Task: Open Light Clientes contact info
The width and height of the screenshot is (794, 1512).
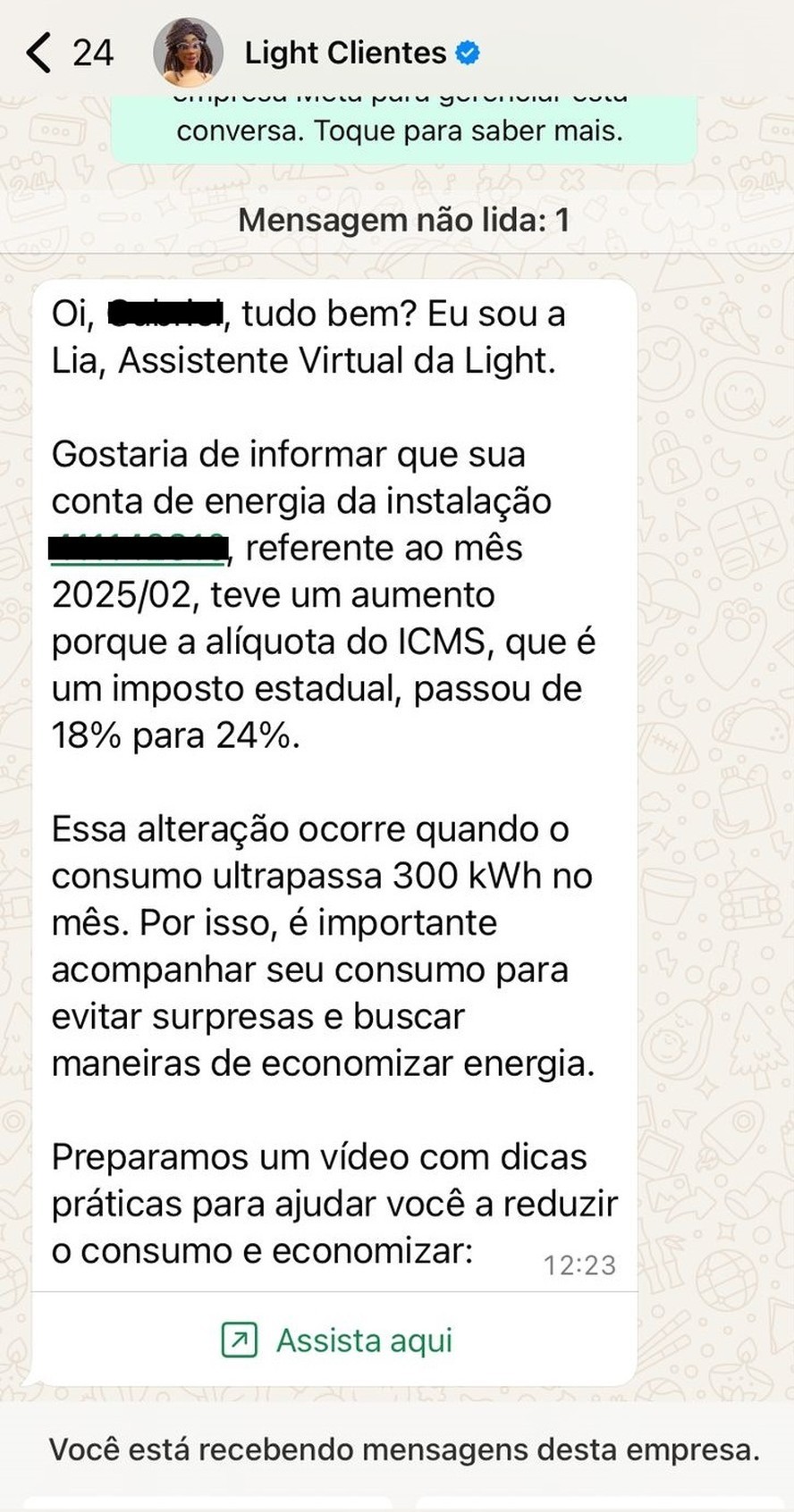Action: (345, 53)
